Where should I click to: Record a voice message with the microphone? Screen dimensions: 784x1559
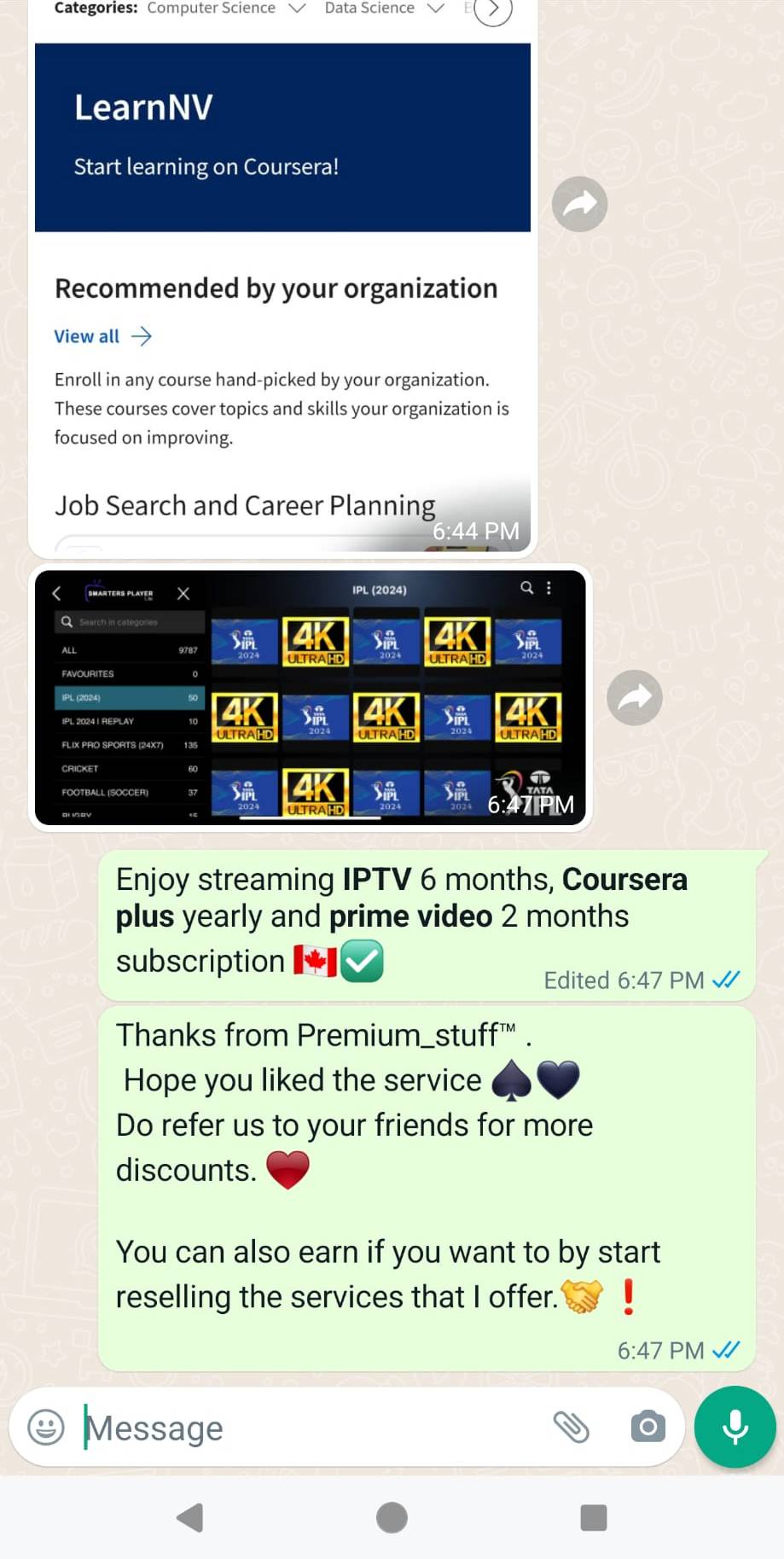735,1427
